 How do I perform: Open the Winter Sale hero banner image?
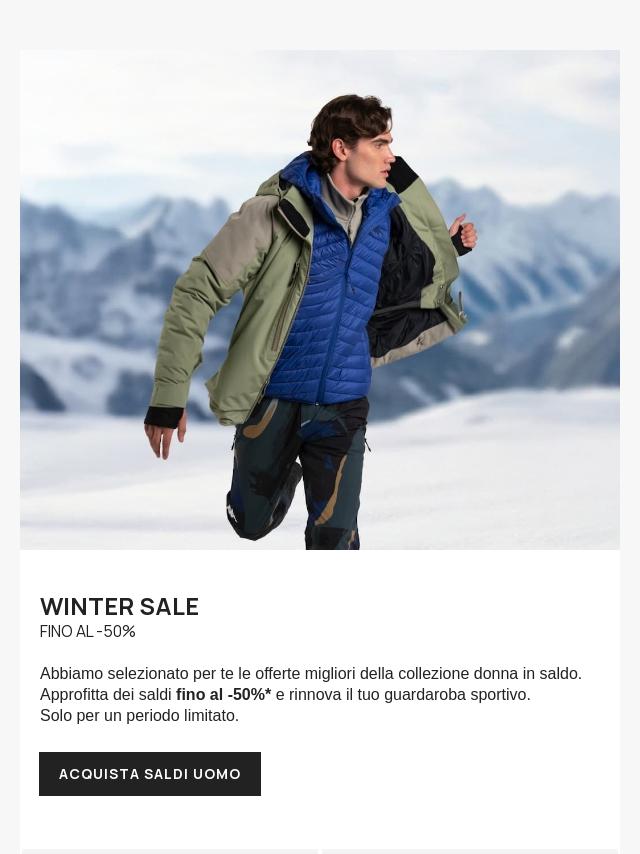coord(320,300)
